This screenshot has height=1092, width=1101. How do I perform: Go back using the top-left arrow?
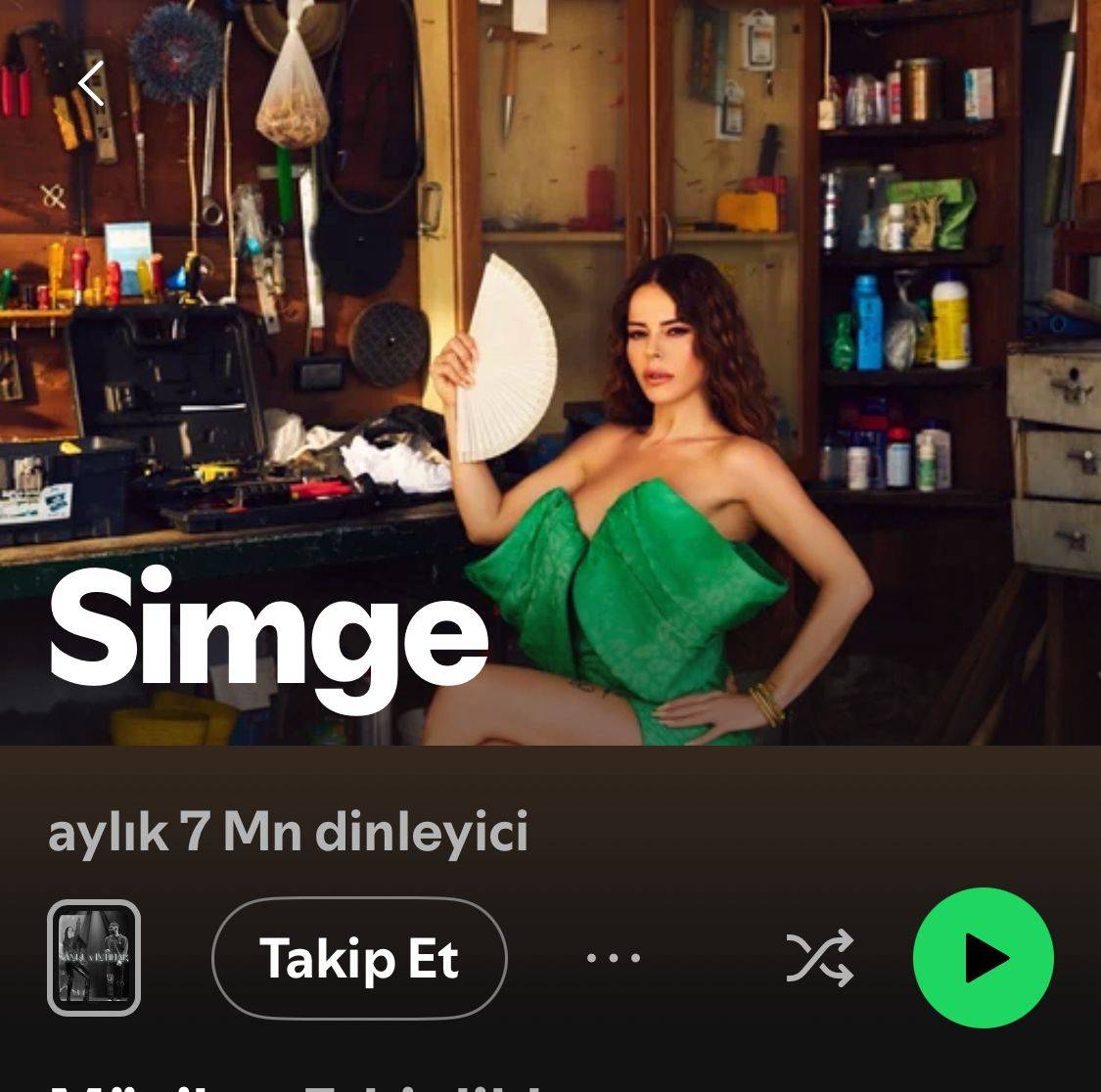pos(91,83)
